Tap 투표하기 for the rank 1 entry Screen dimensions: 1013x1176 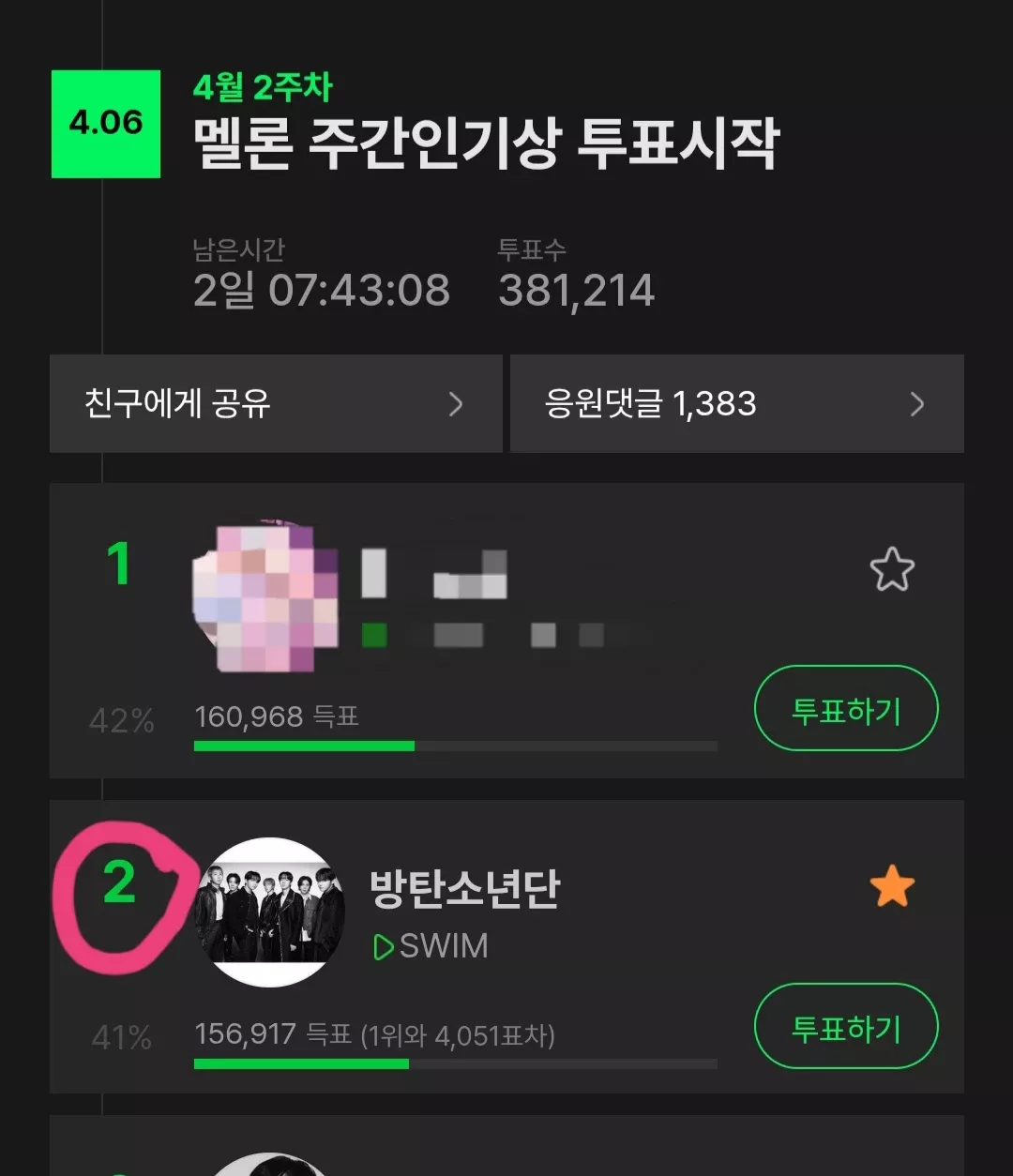845,709
